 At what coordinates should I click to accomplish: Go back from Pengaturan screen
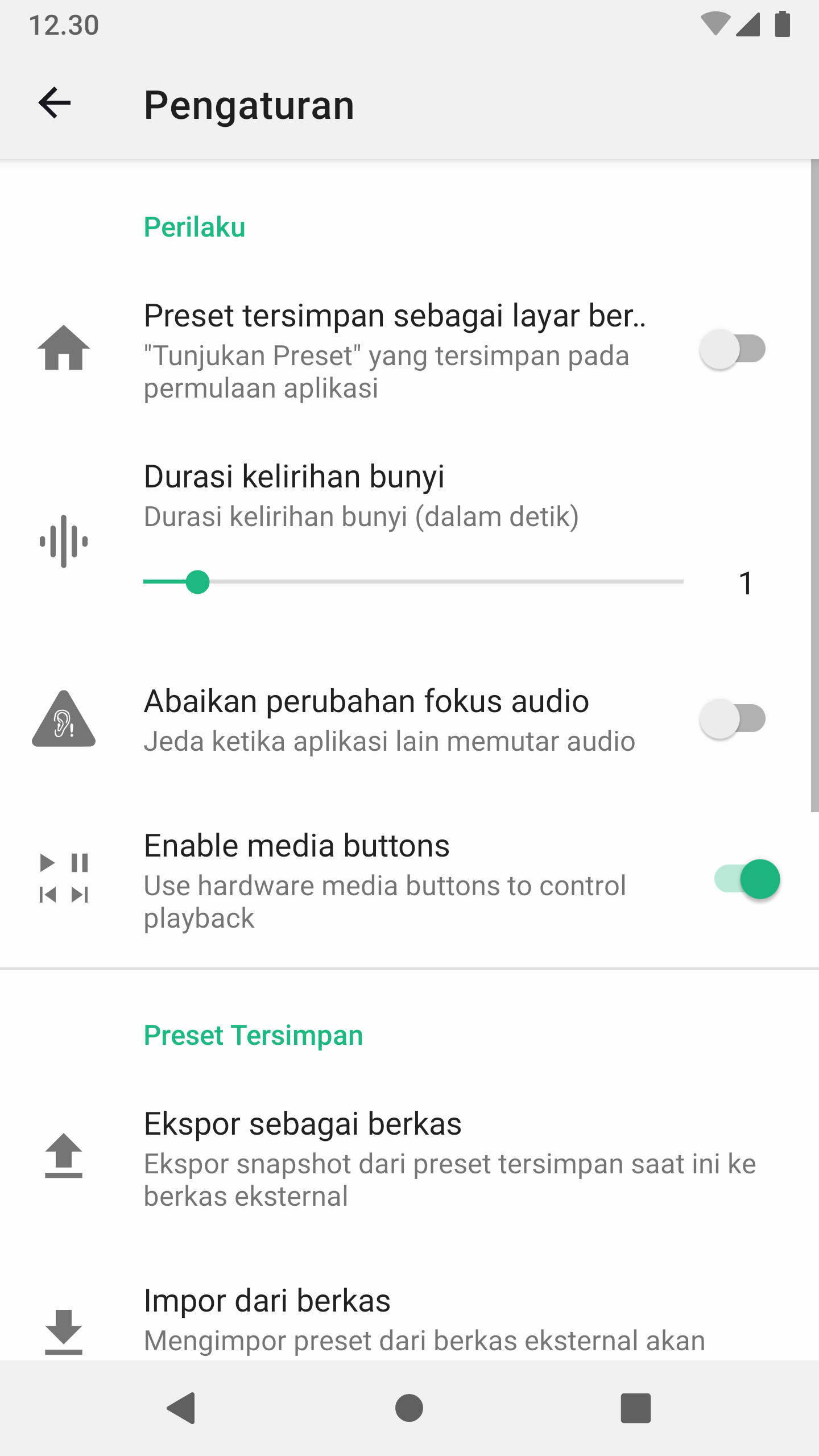coord(55,104)
